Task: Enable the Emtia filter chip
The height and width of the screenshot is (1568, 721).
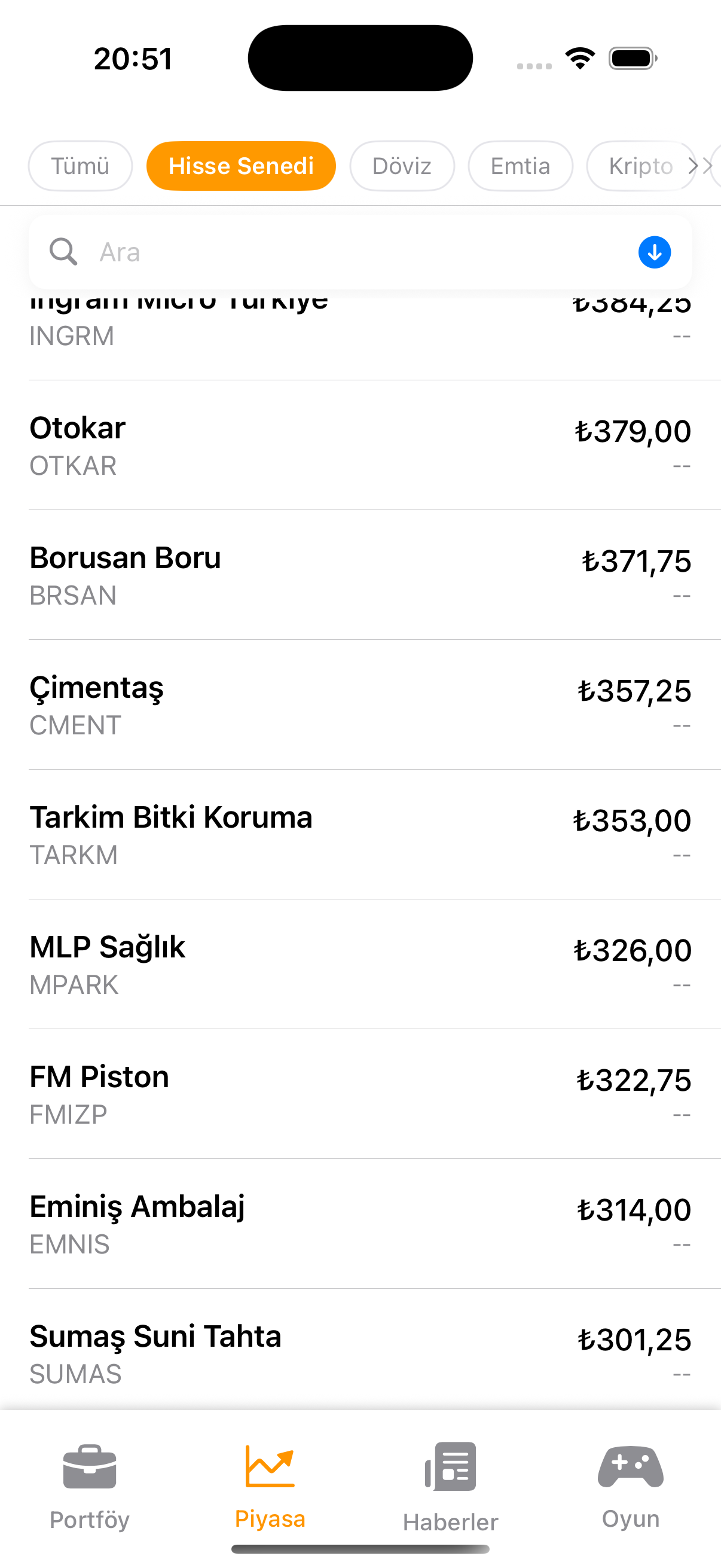Action: click(520, 165)
